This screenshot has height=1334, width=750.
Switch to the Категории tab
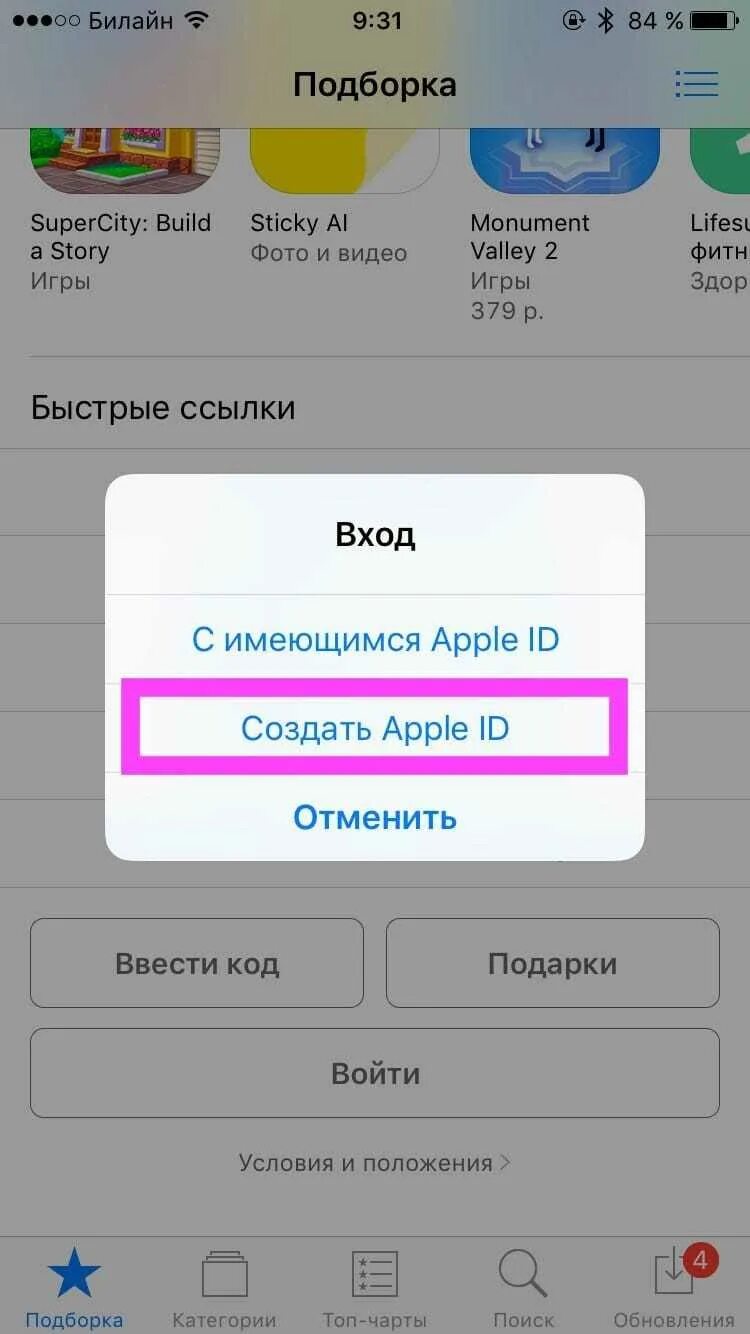pyautogui.click(x=225, y=1287)
